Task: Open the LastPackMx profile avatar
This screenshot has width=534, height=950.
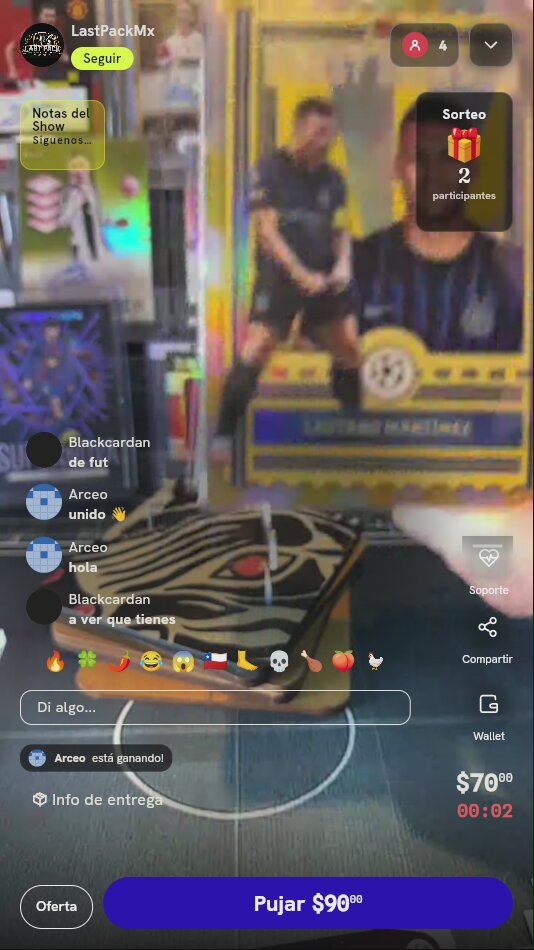Action: coord(42,45)
